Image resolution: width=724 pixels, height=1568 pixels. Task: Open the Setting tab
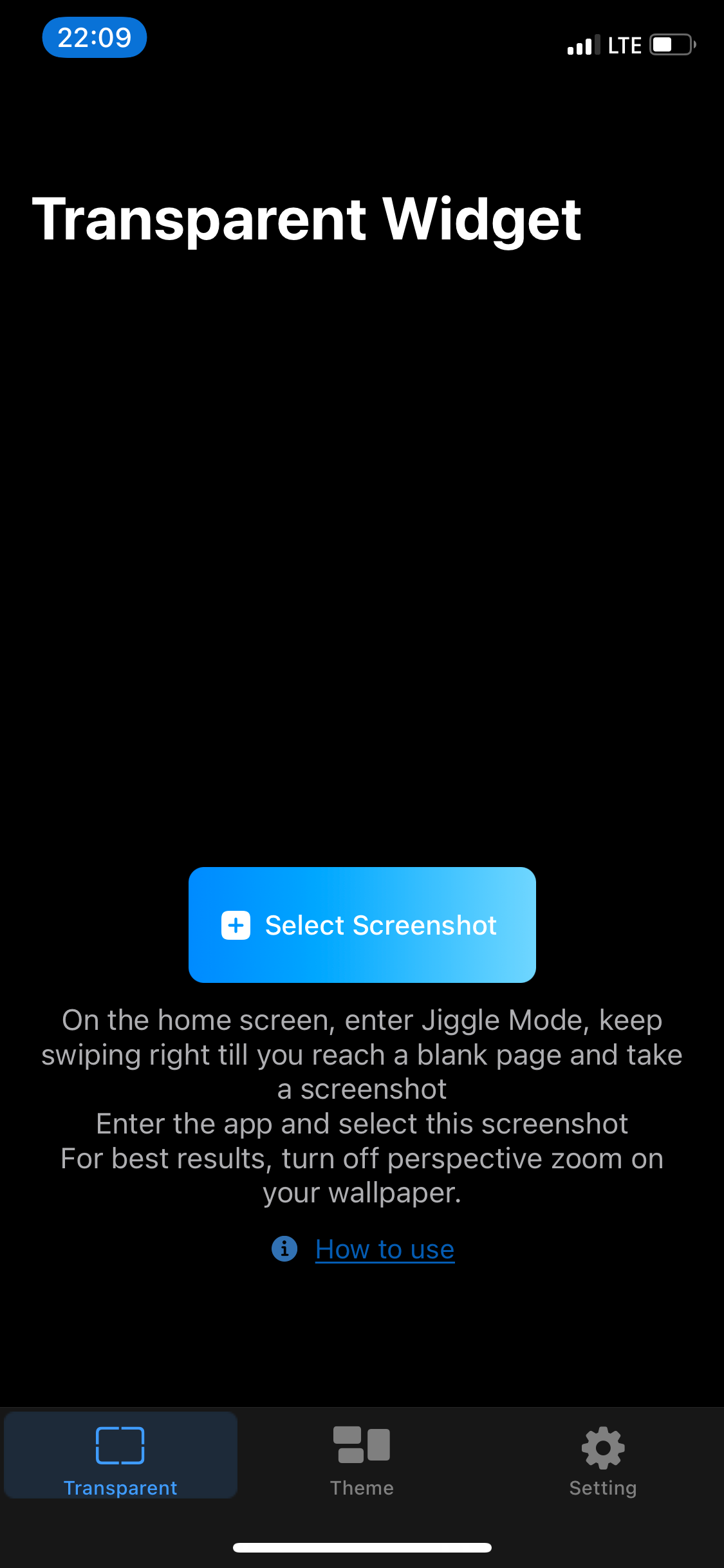pyautogui.click(x=603, y=1460)
